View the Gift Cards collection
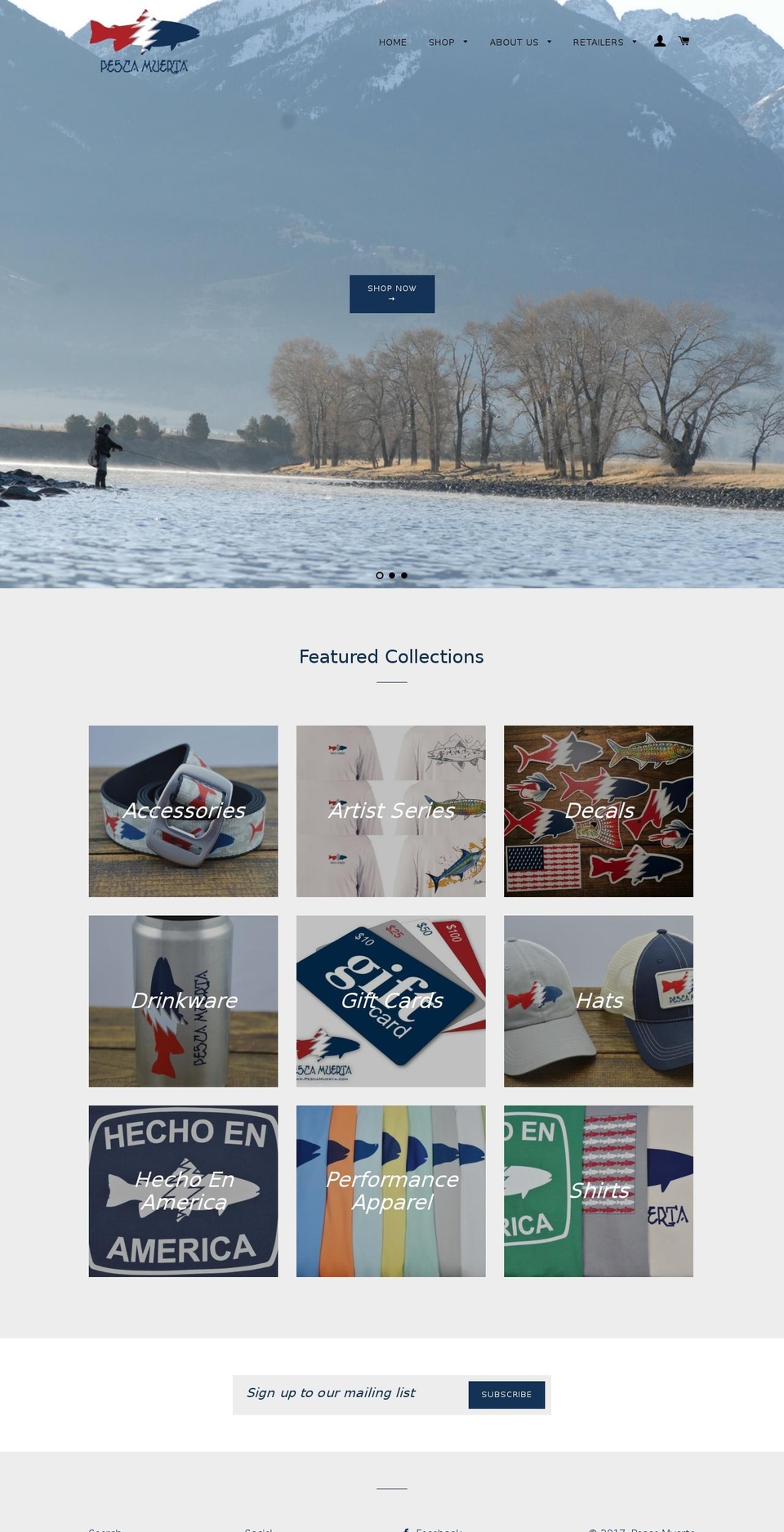Viewport: 784px width, 1532px height. click(x=391, y=1000)
